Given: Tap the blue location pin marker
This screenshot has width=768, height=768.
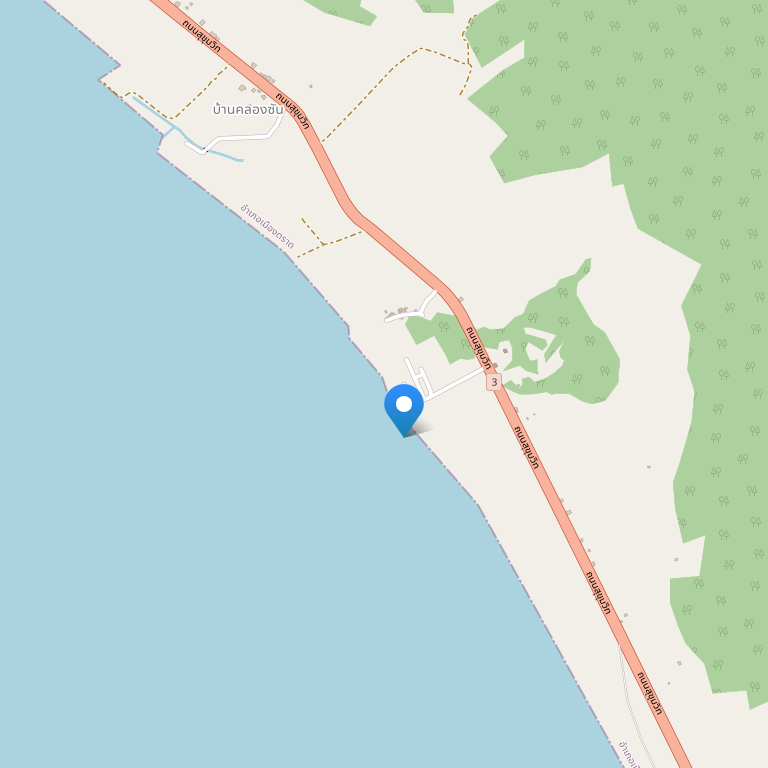Looking at the screenshot, I should pyautogui.click(x=404, y=407).
